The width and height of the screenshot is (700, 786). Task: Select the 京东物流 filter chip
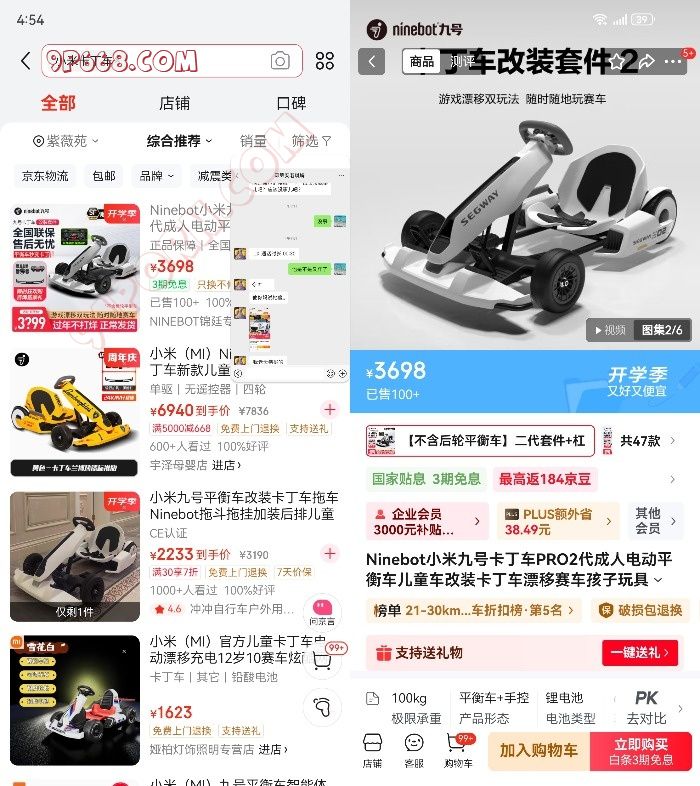coord(45,176)
